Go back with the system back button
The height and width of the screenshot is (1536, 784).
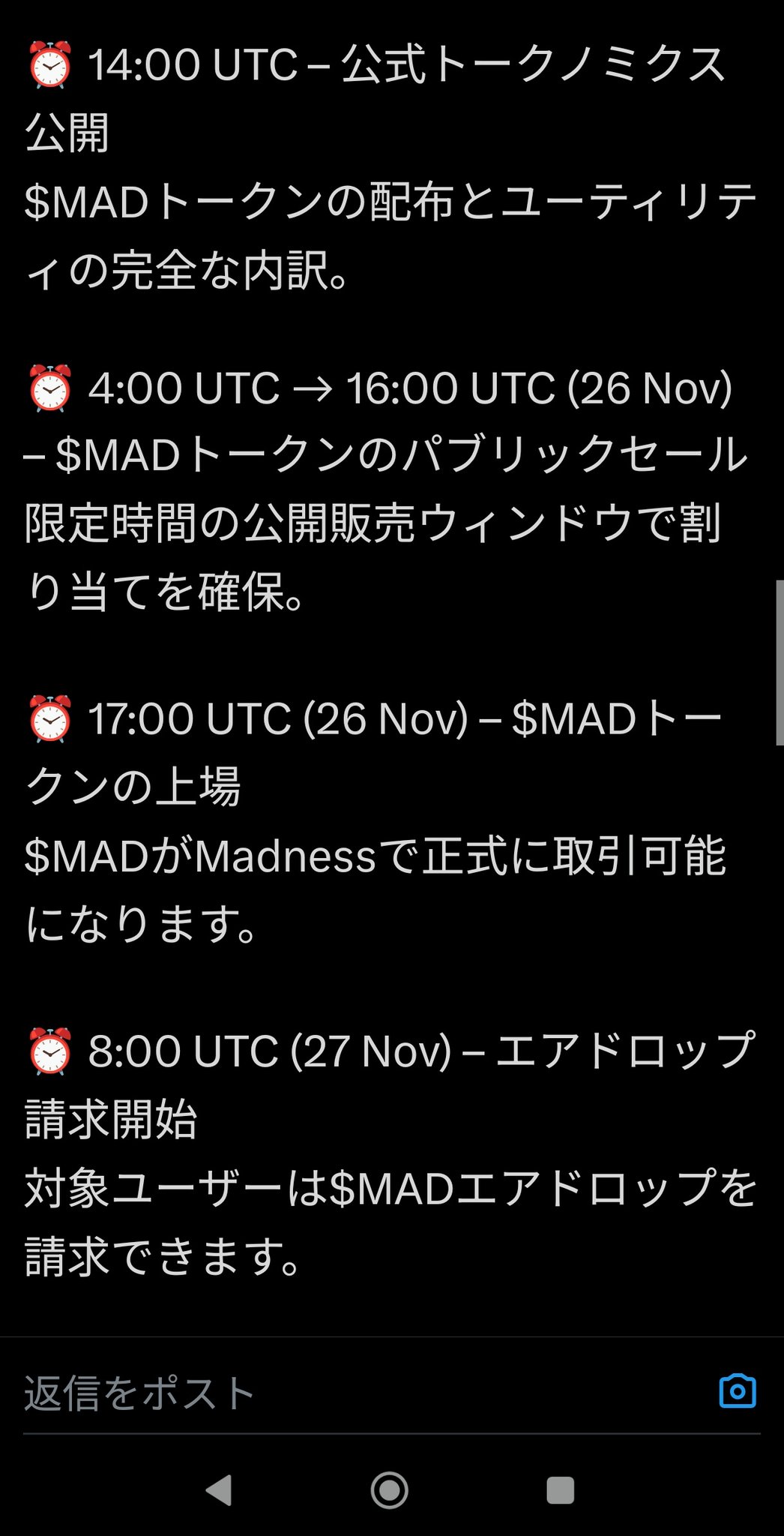tap(219, 1490)
